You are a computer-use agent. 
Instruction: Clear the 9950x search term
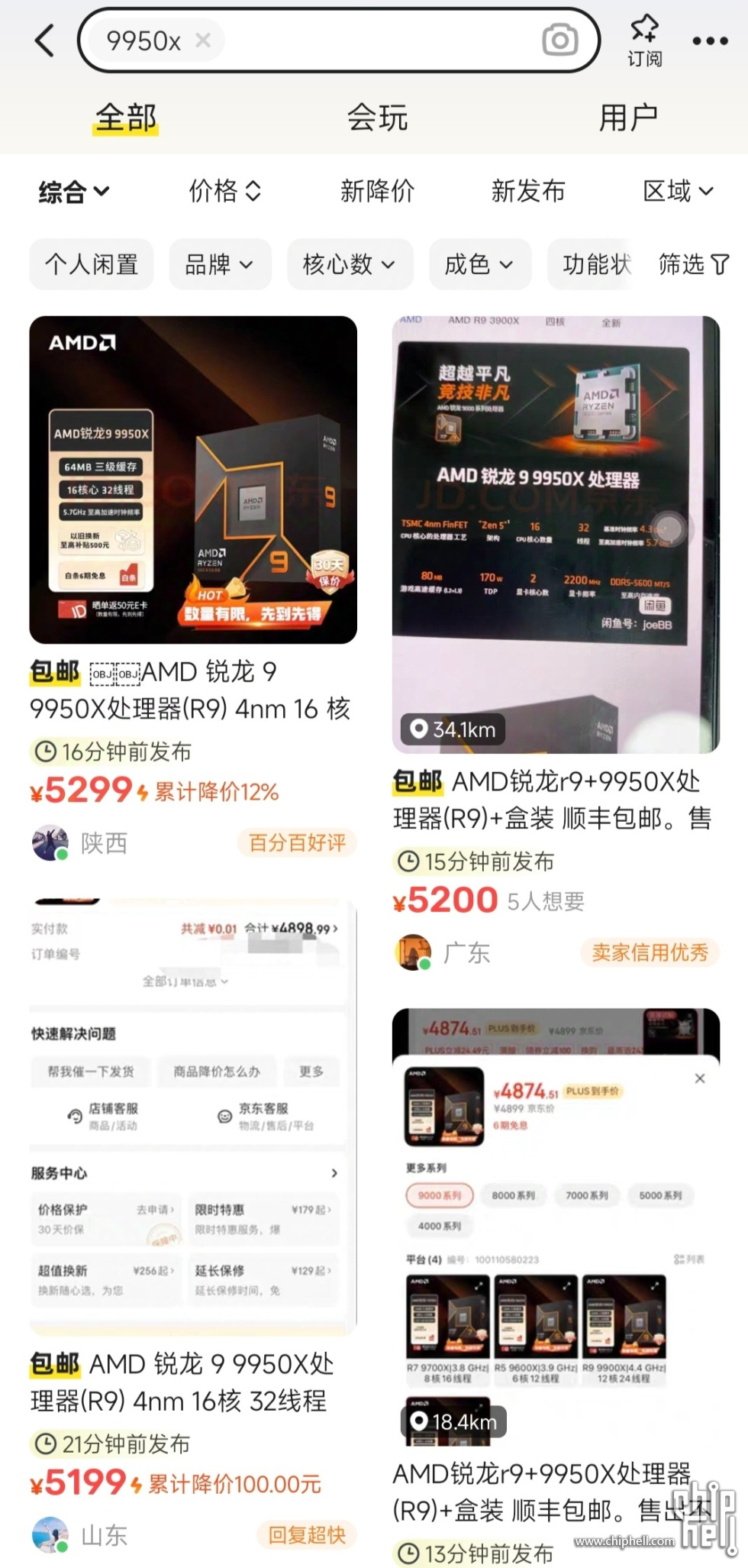[203, 40]
